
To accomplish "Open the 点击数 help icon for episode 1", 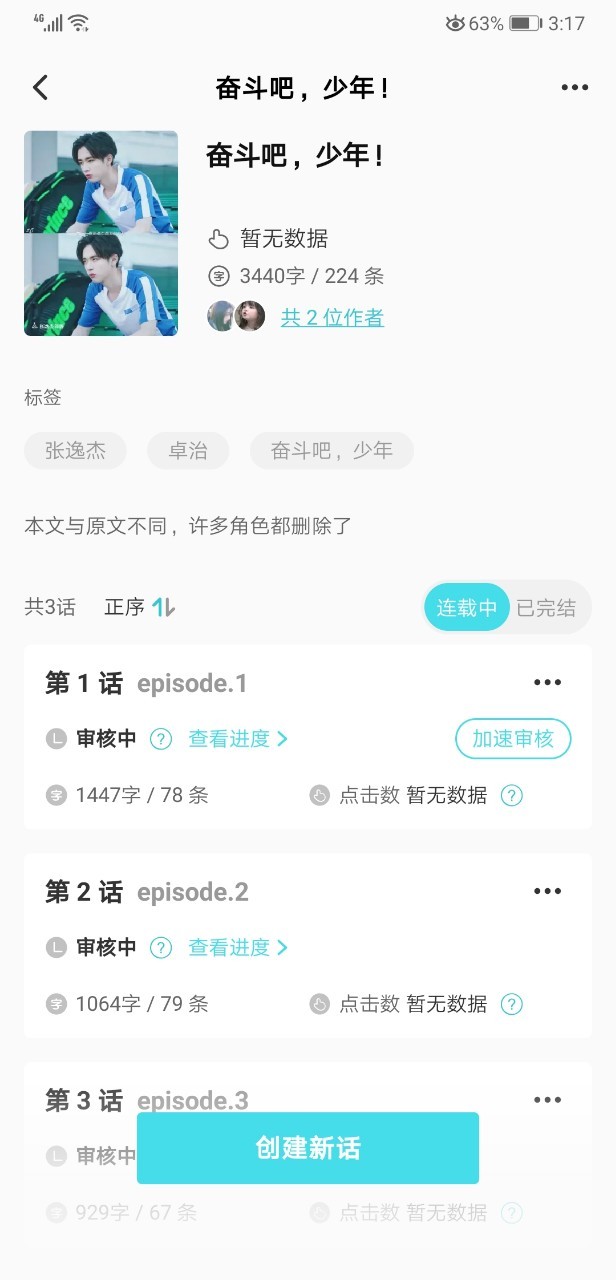I will pos(511,796).
